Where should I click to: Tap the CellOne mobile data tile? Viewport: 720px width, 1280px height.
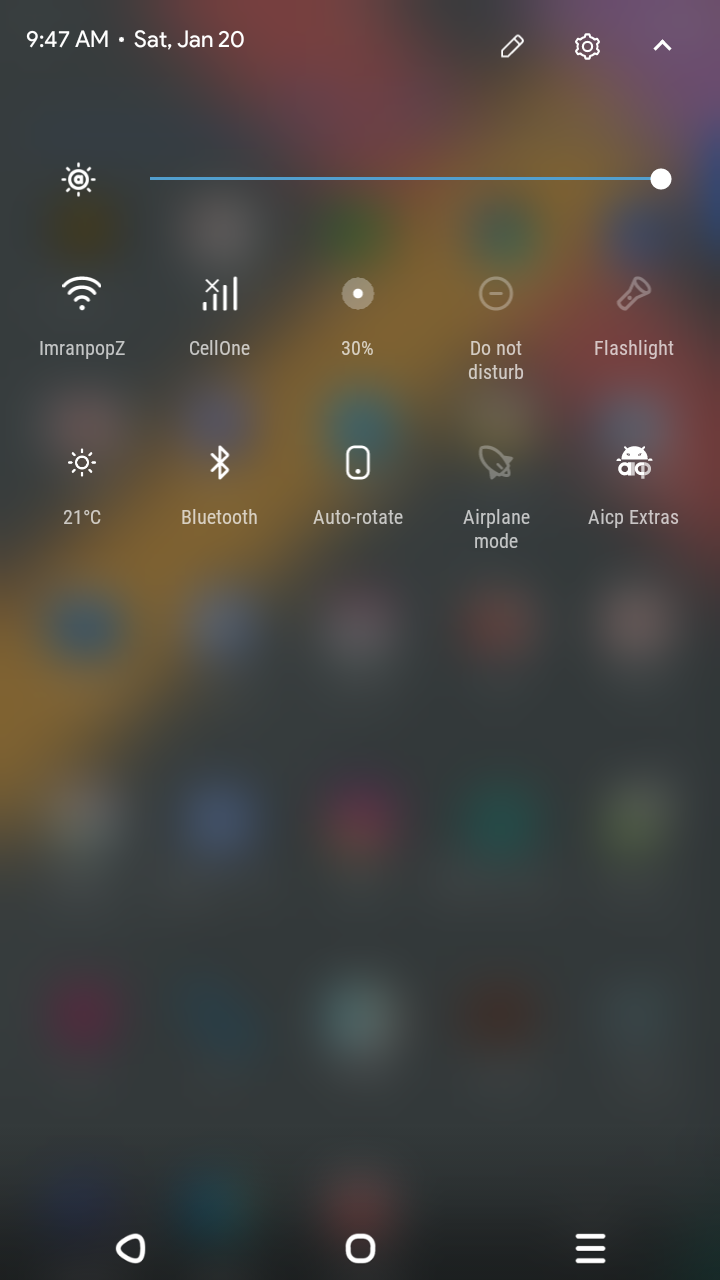(x=220, y=295)
